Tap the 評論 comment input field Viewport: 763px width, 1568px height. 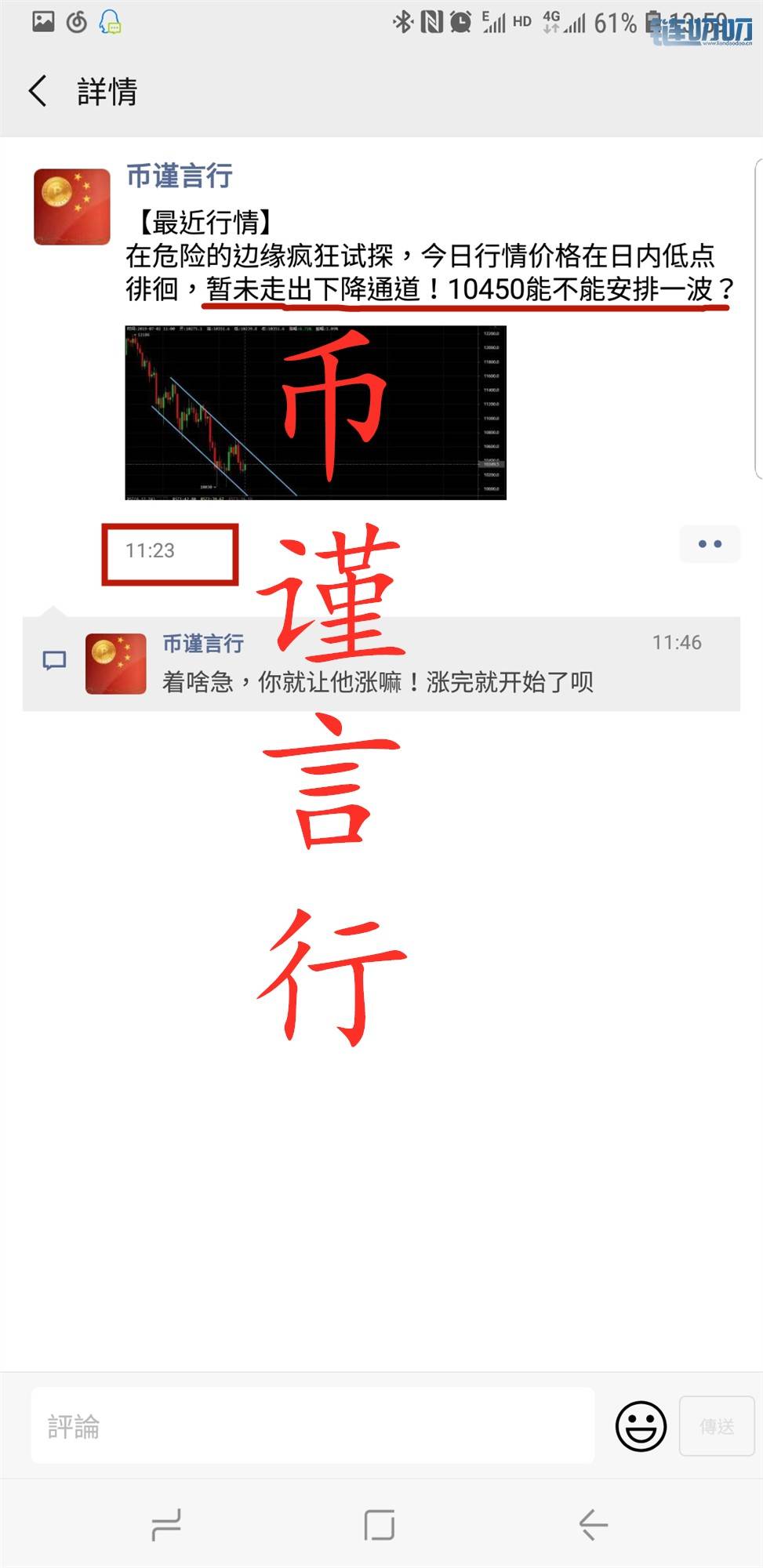coord(312,1425)
